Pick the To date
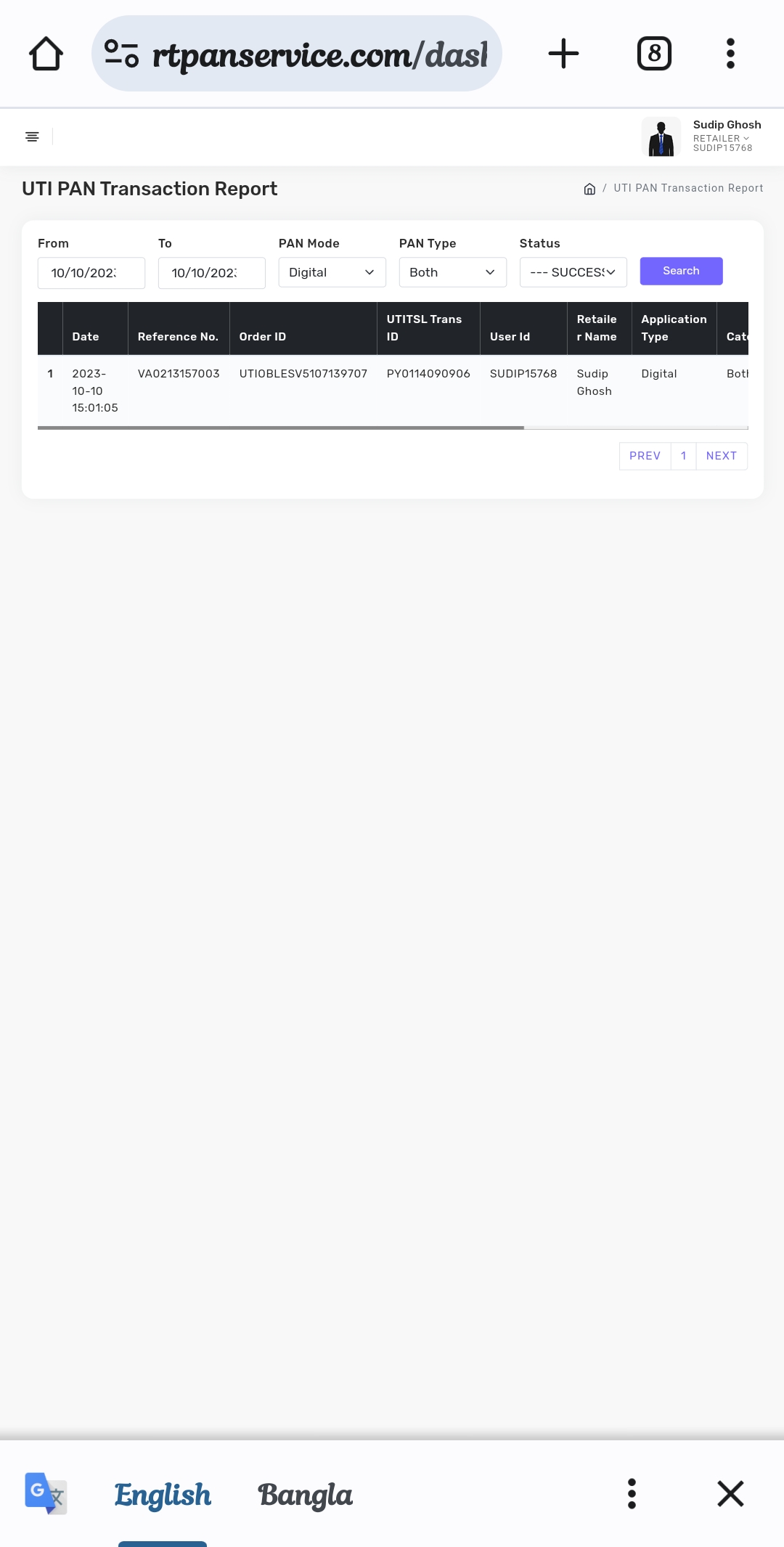 click(x=211, y=273)
